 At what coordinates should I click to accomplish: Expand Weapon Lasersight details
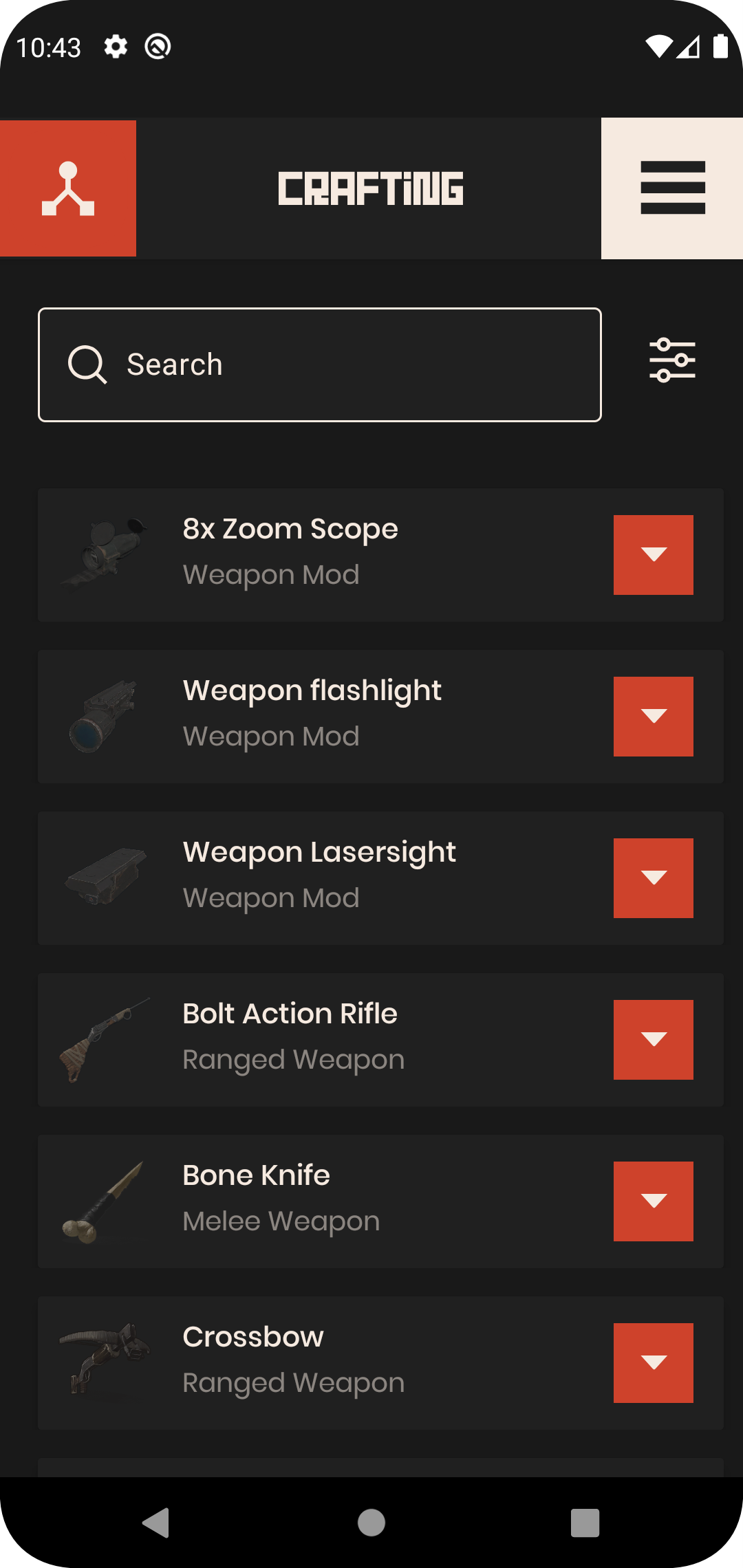[653, 878]
